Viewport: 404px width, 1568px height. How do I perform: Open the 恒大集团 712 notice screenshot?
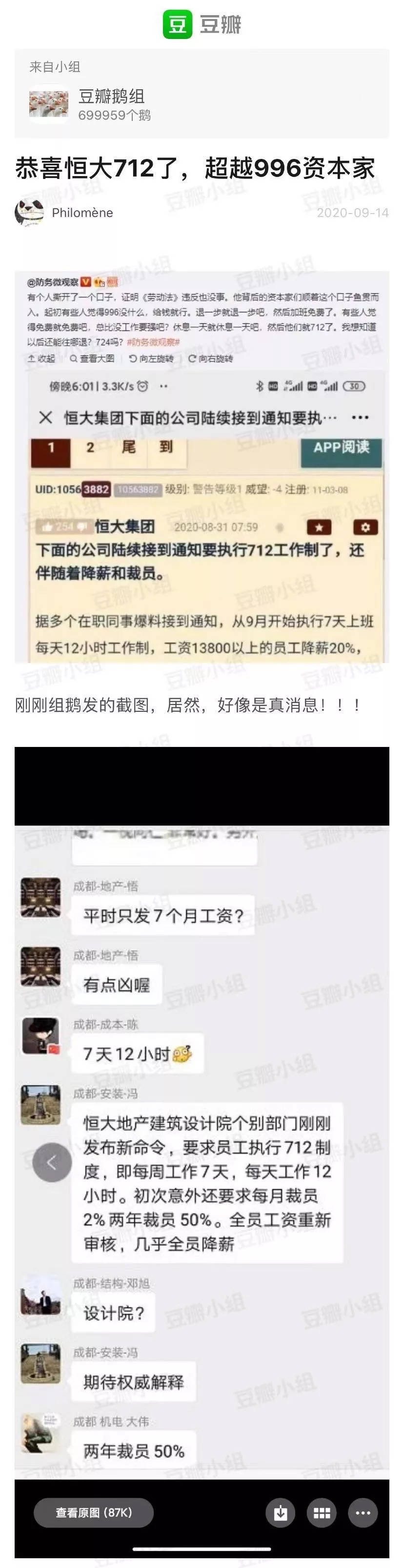(202, 466)
